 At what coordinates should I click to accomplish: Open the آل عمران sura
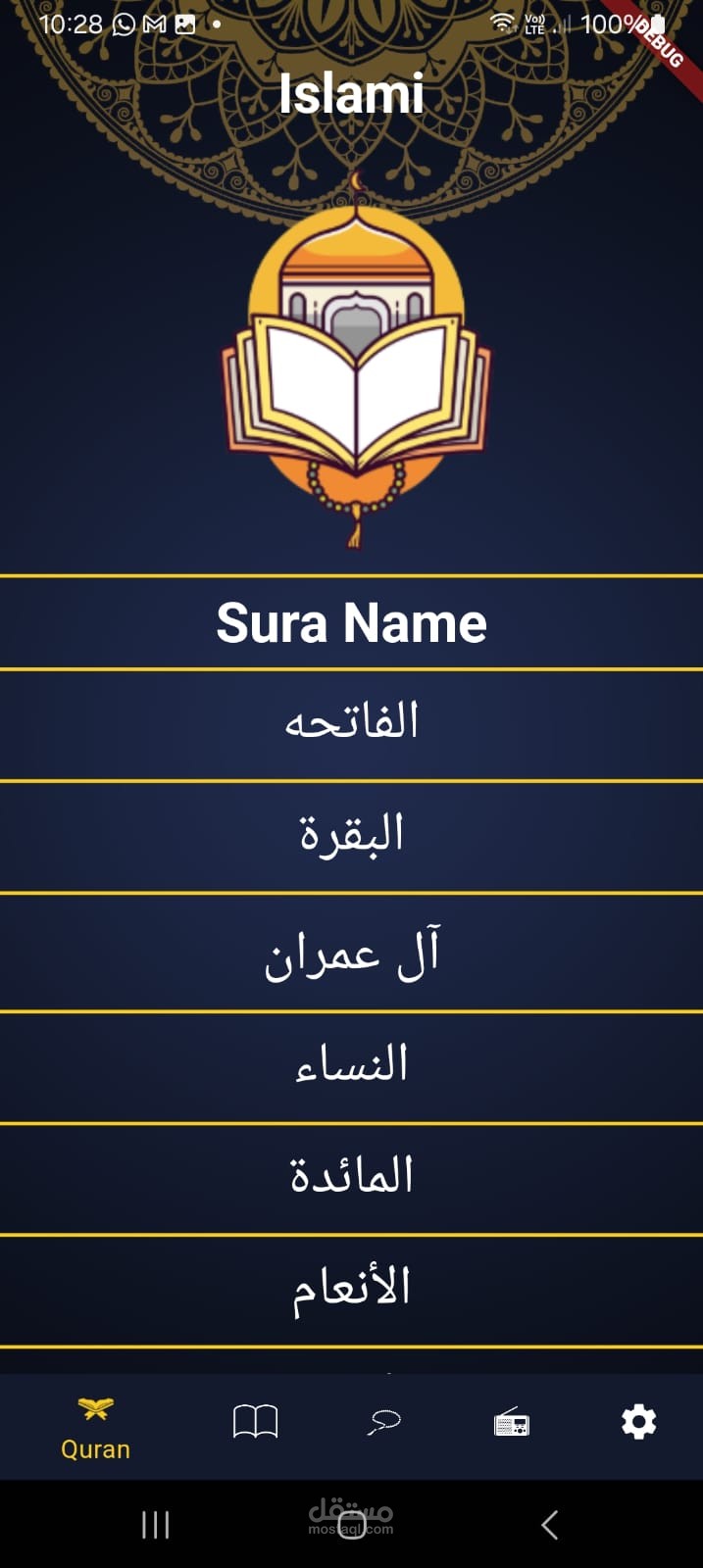coord(351,952)
